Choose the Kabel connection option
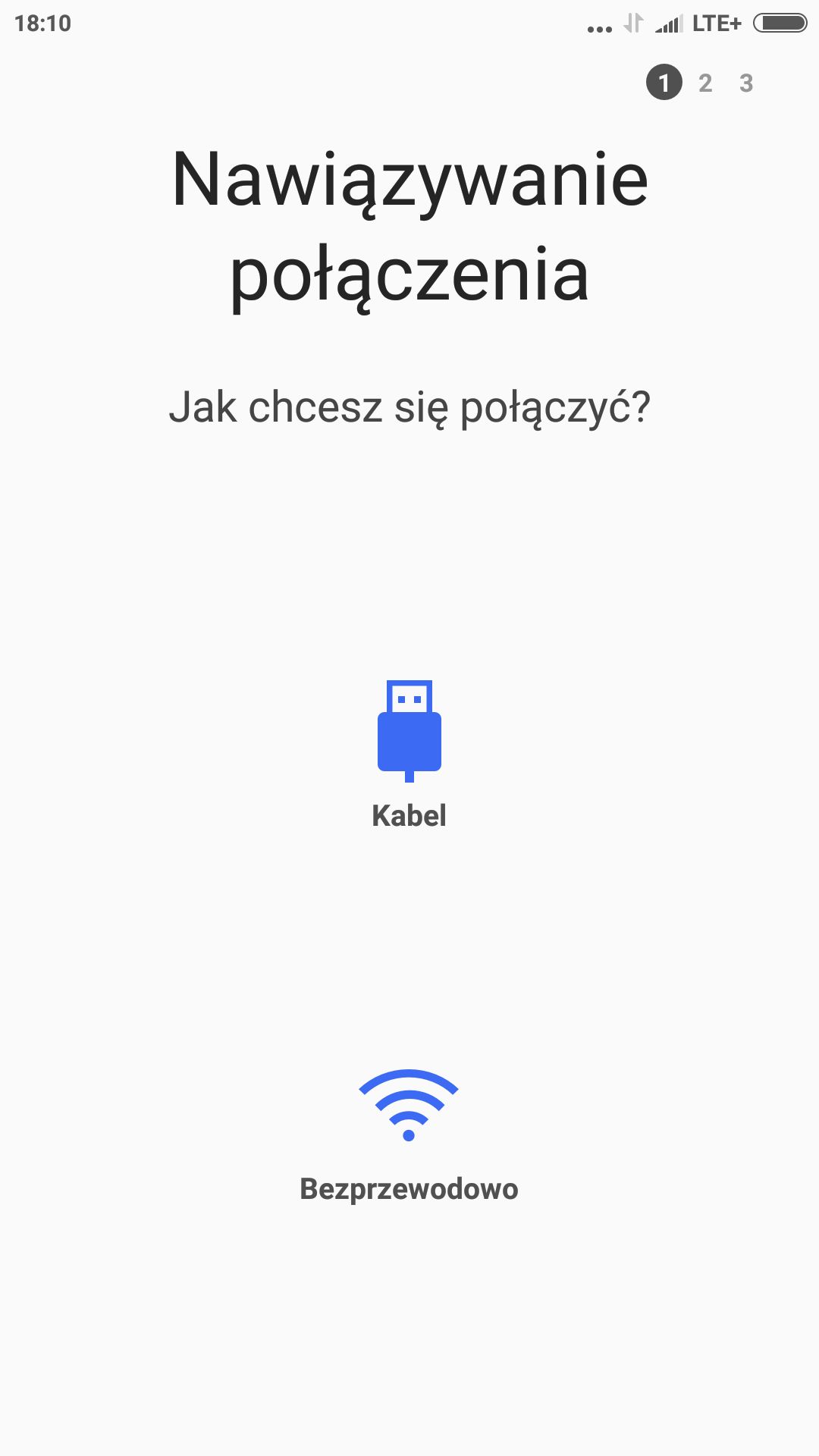Viewport: 819px width, 1456px height. [409, 755]
